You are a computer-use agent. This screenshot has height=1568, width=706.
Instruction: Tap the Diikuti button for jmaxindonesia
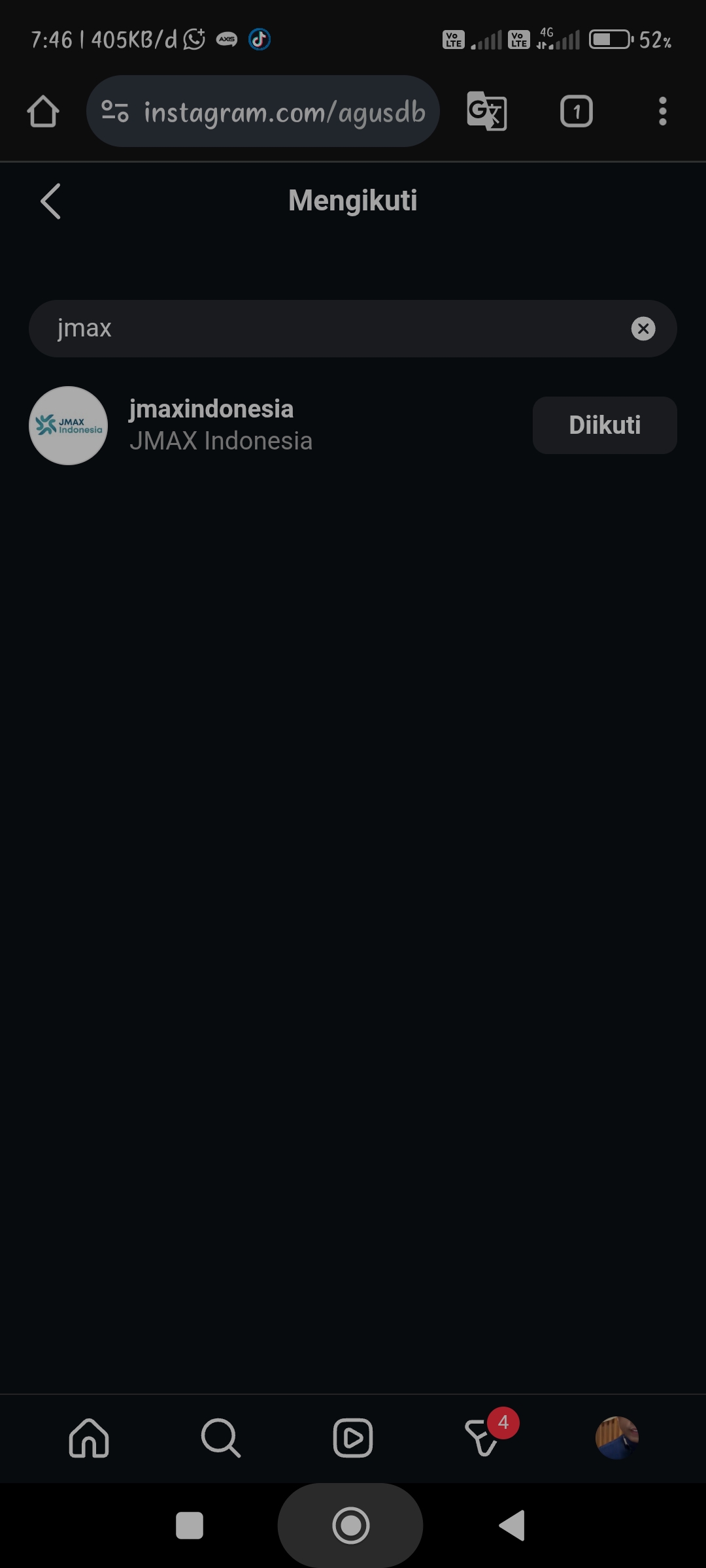604,425
